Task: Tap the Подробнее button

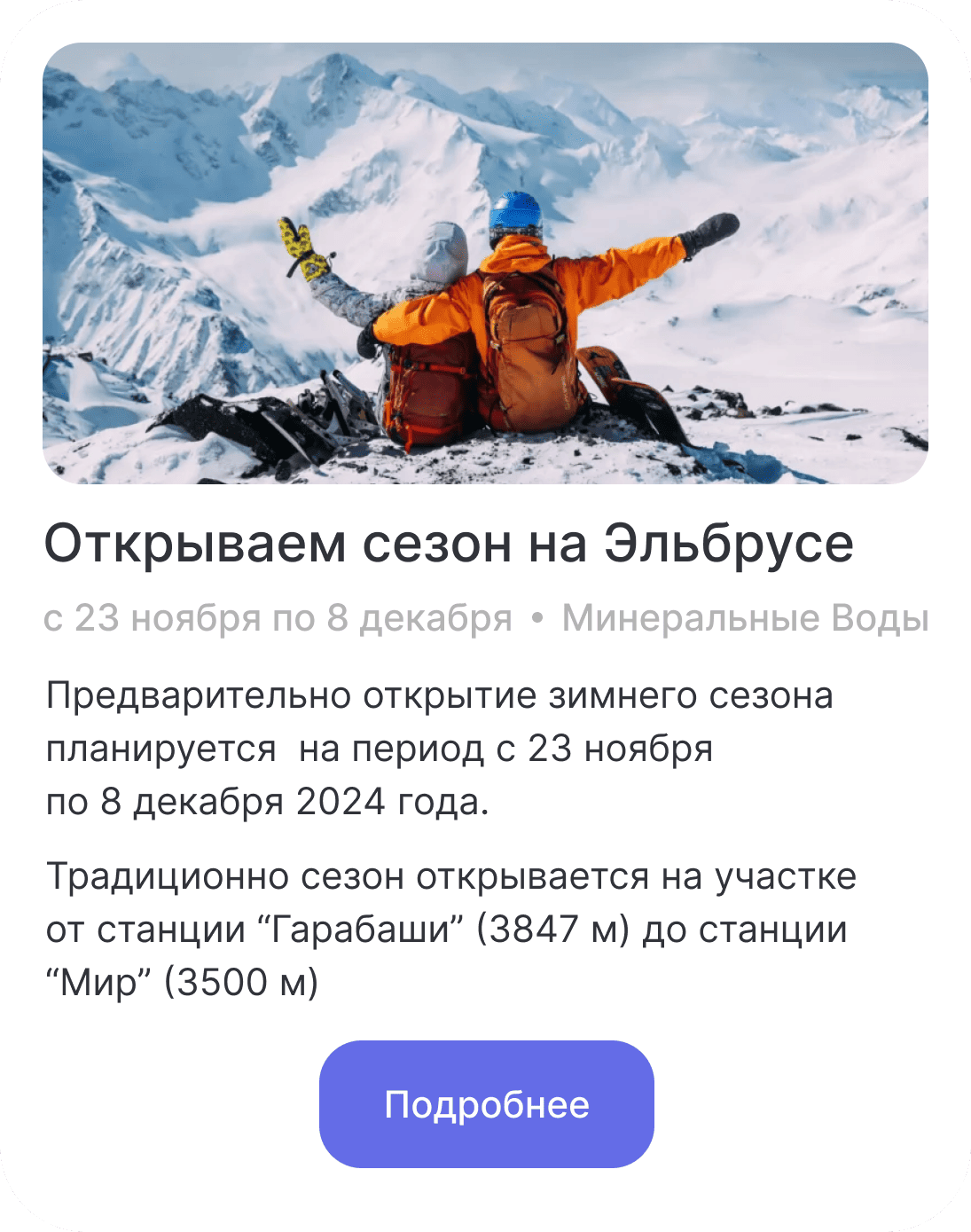Action: click(486, 1104)
